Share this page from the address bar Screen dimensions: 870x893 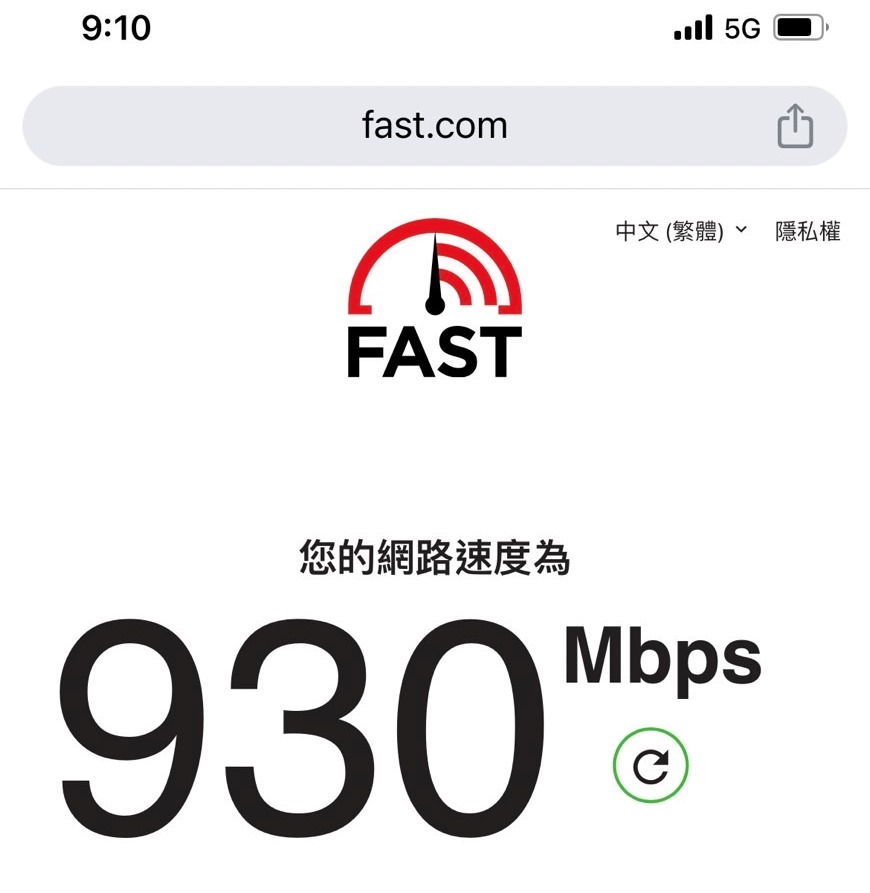point(795,127)
